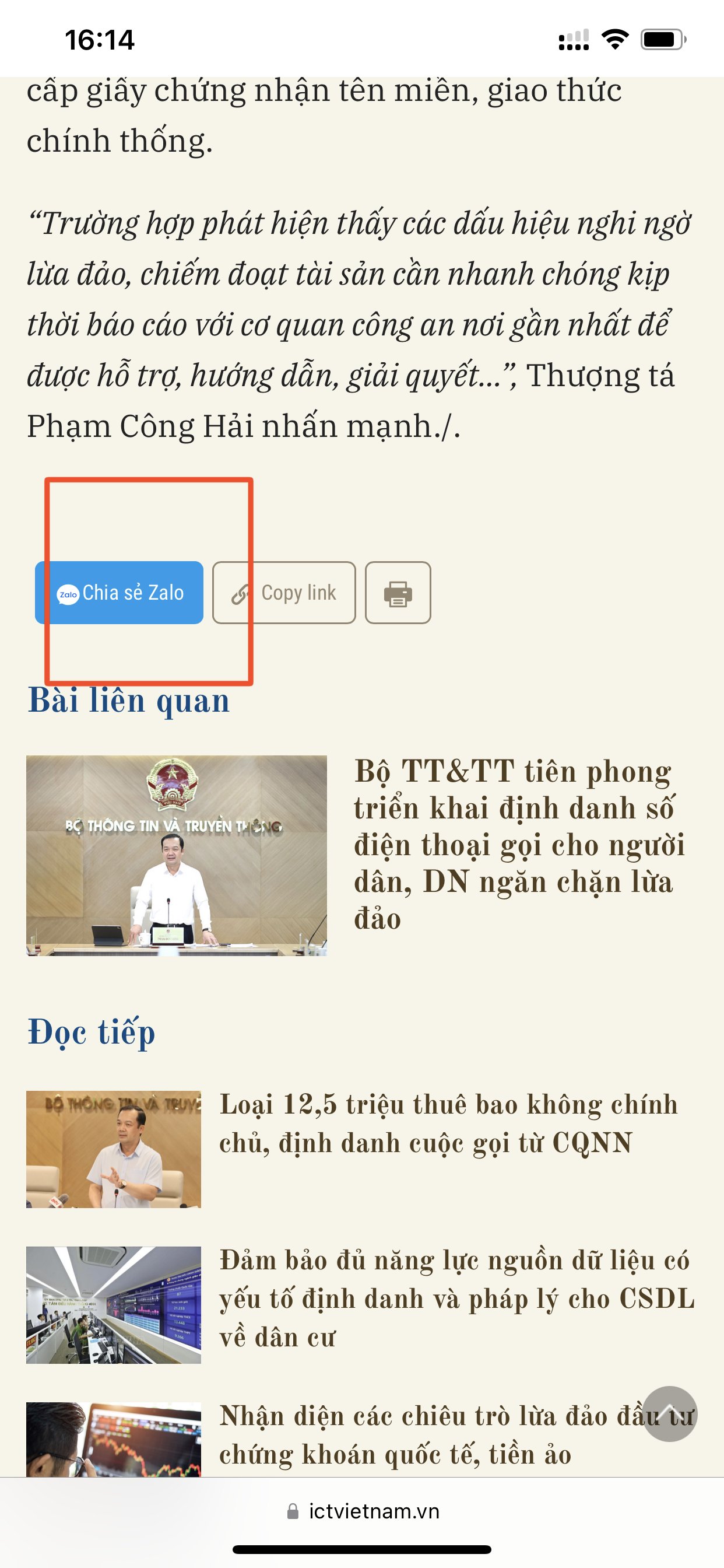This screenshot has height=1568, width=724.
Task: Print the article with the printer icon
Action: click(398, 592)
